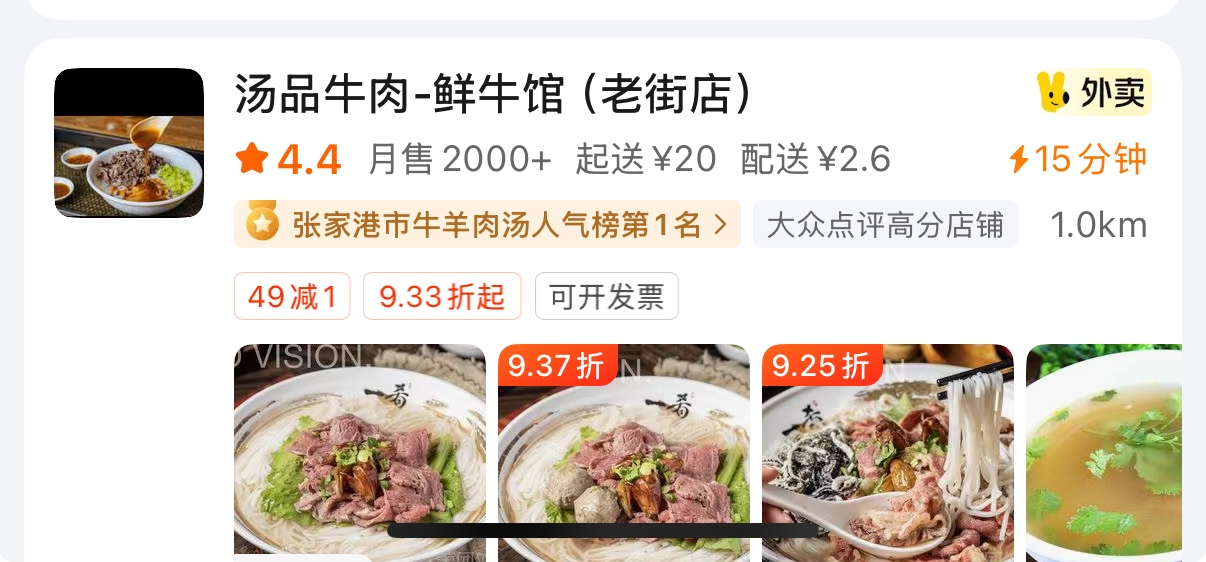Tap the restaurant logo thumbnail
Image resolution: width=1206 pixels, height=562 pixels.
pyautogui.click(x=129, y=143)
